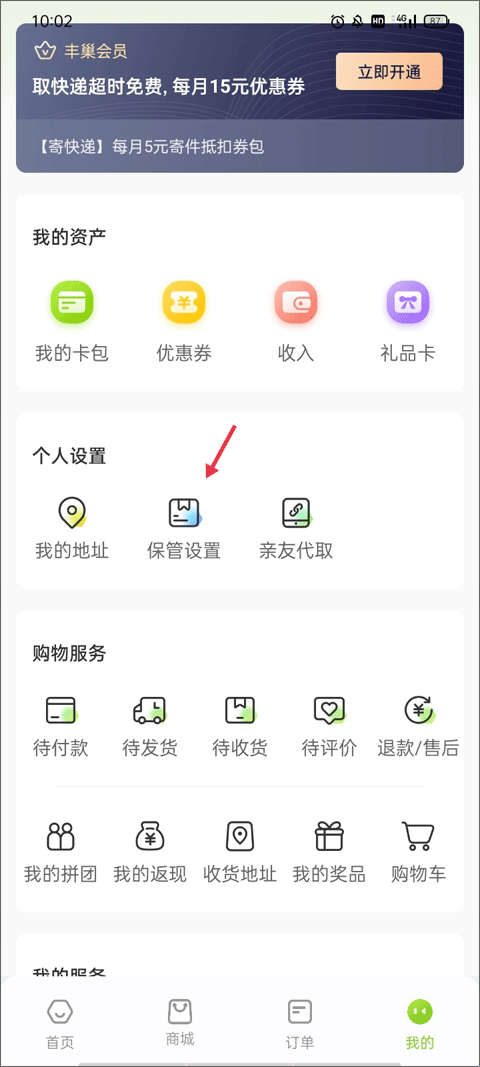
Task: View 待付款 orders
Action: (61, 726)
